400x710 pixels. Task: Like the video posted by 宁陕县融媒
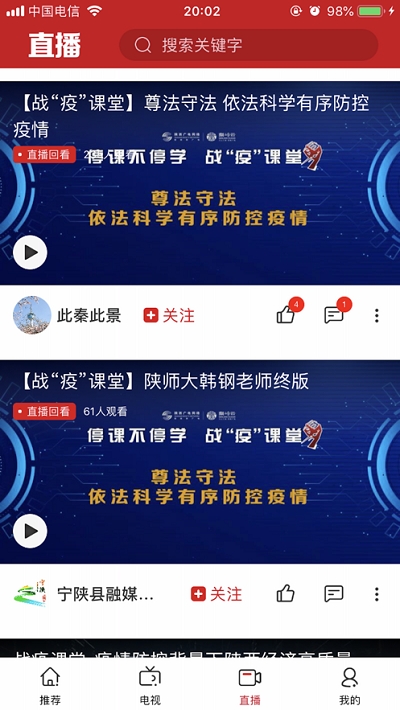[x=286, y=594]
